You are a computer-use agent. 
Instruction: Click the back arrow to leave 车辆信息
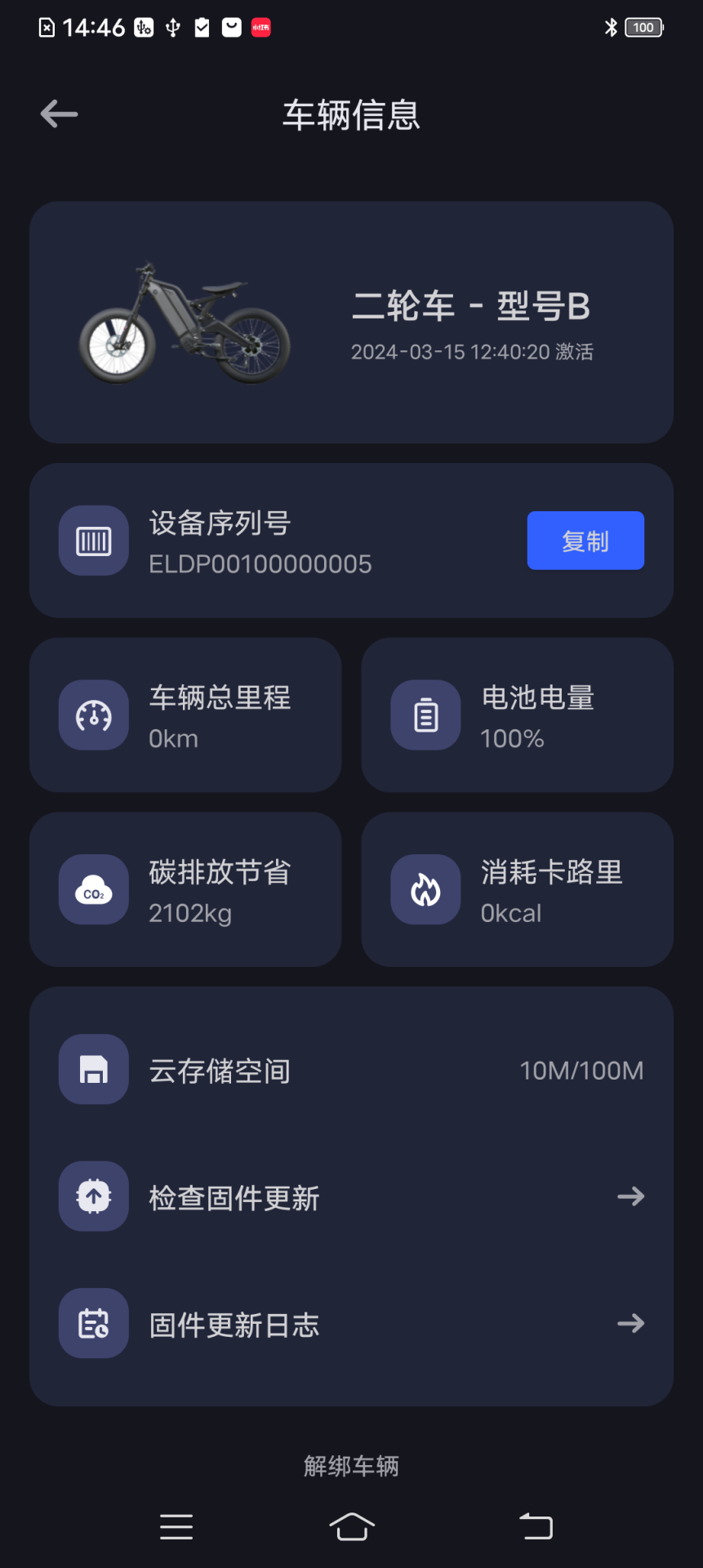pos(58,114)
